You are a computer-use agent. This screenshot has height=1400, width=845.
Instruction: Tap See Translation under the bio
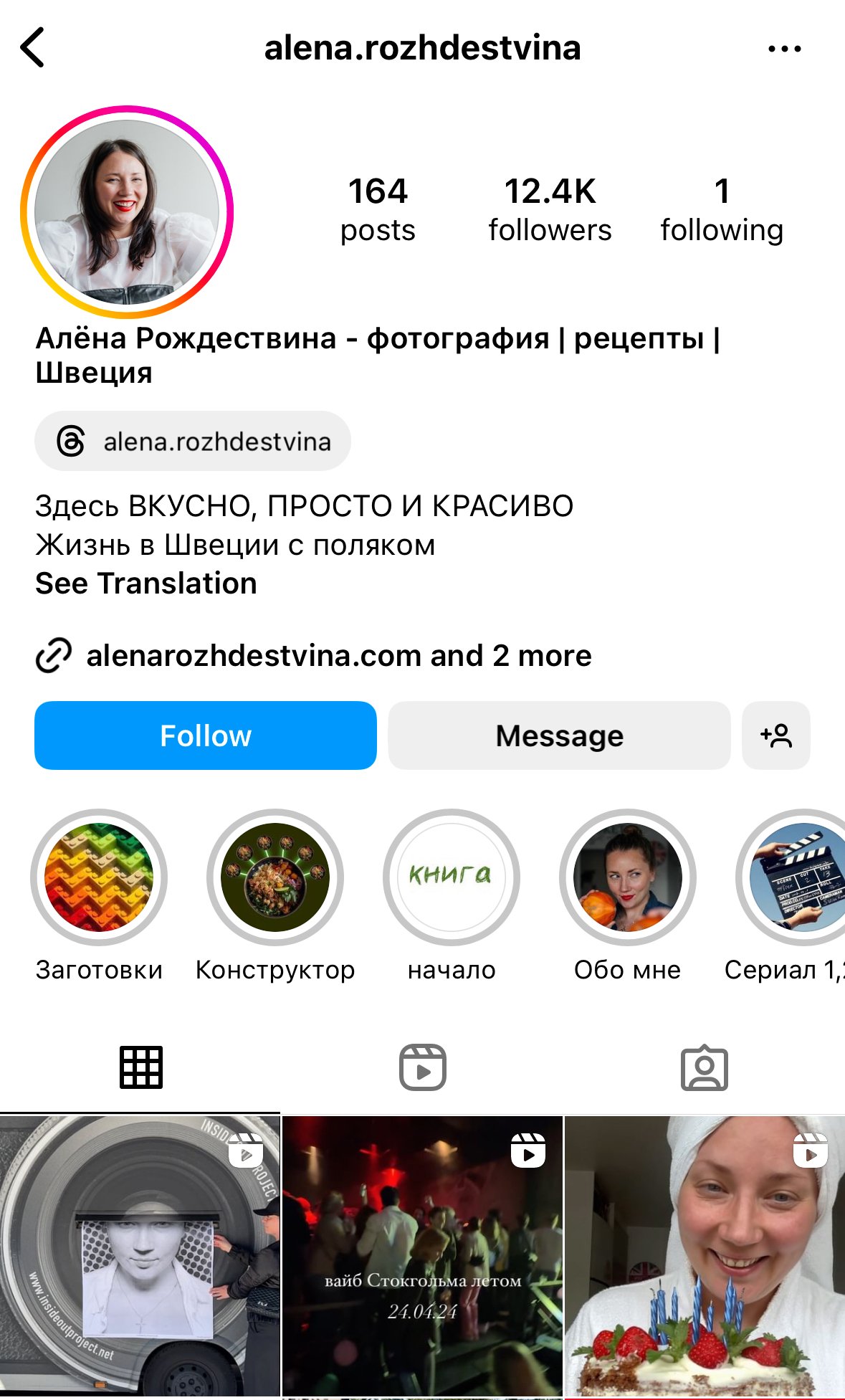tap(146, 584)
